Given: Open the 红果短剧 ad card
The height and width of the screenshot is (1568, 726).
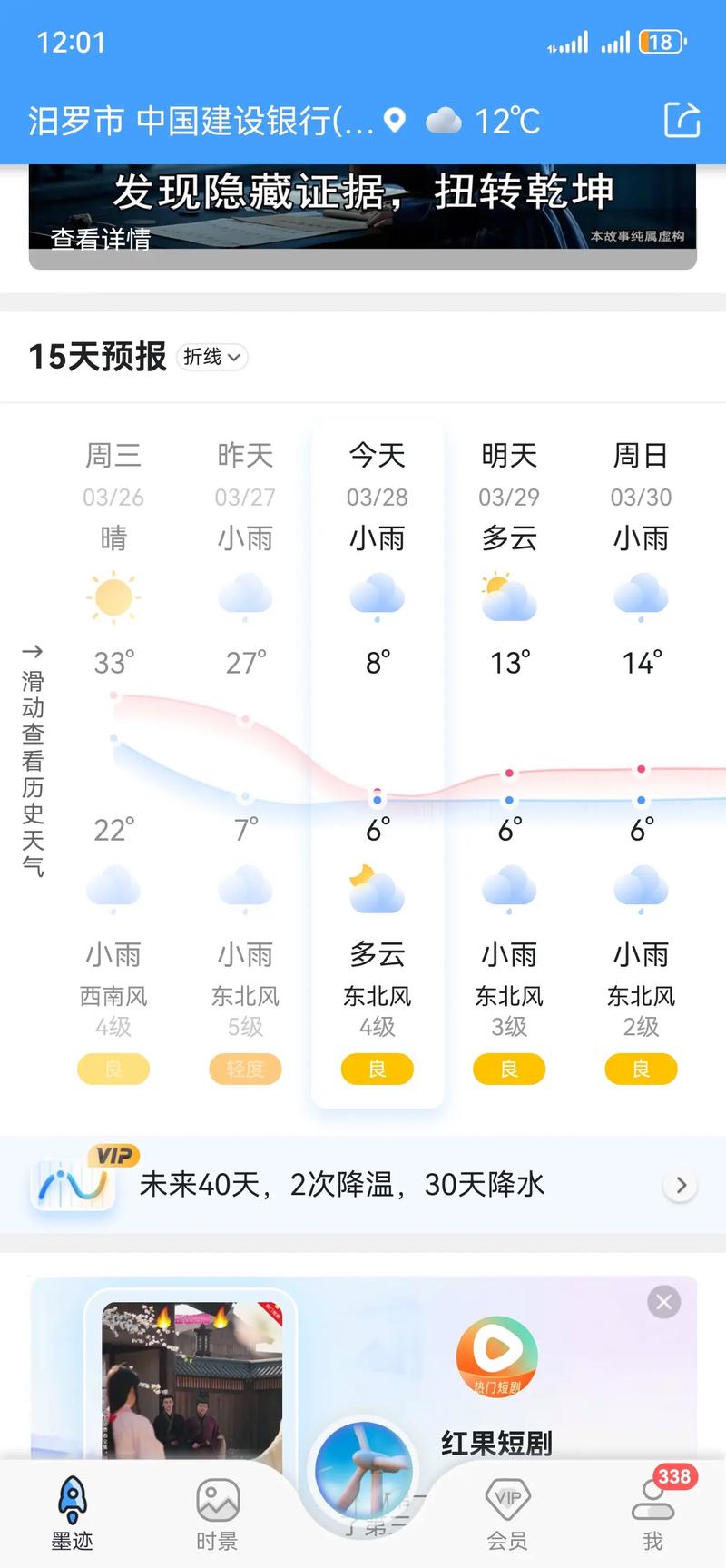Looking at the screenshot, I should [x=495, y=1380].
